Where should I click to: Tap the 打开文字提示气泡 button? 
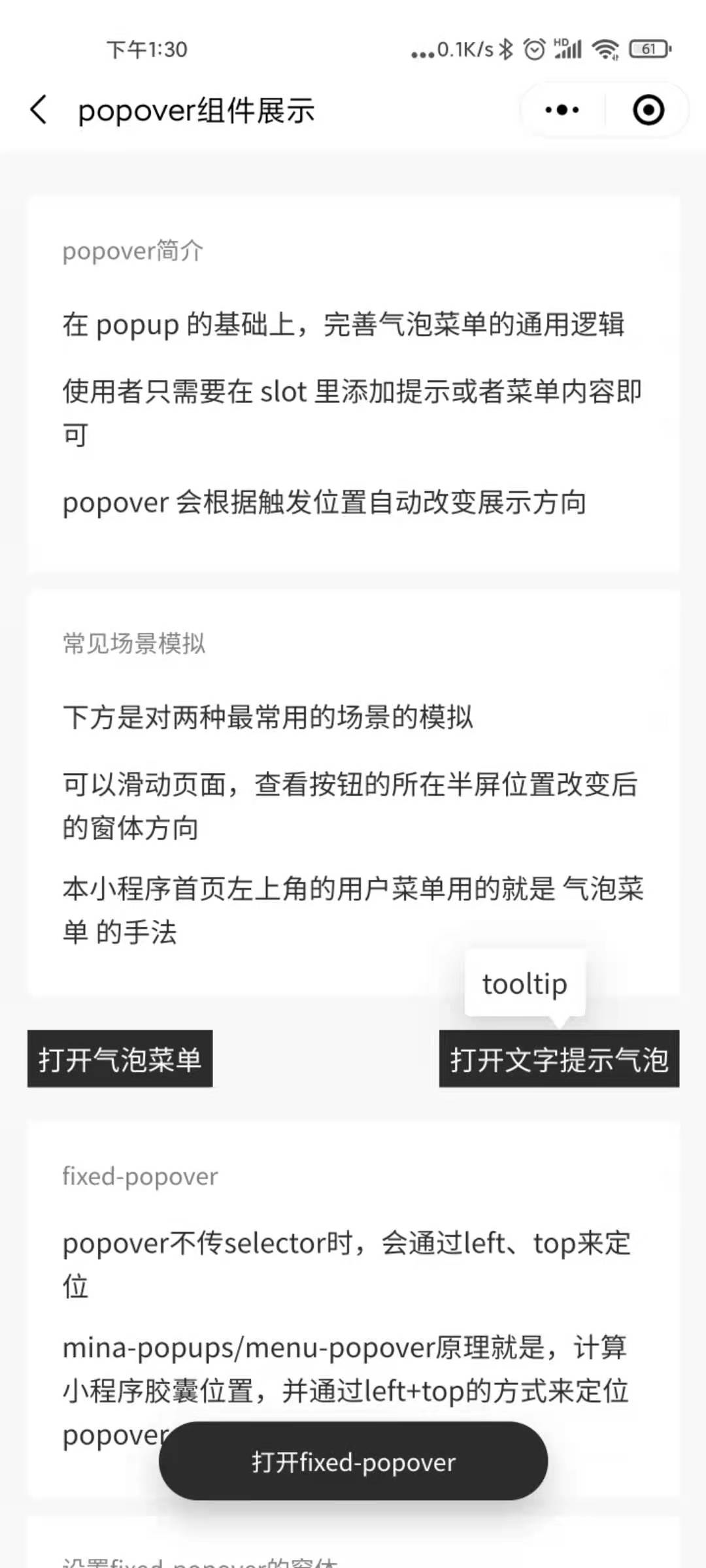(559, 1059)
